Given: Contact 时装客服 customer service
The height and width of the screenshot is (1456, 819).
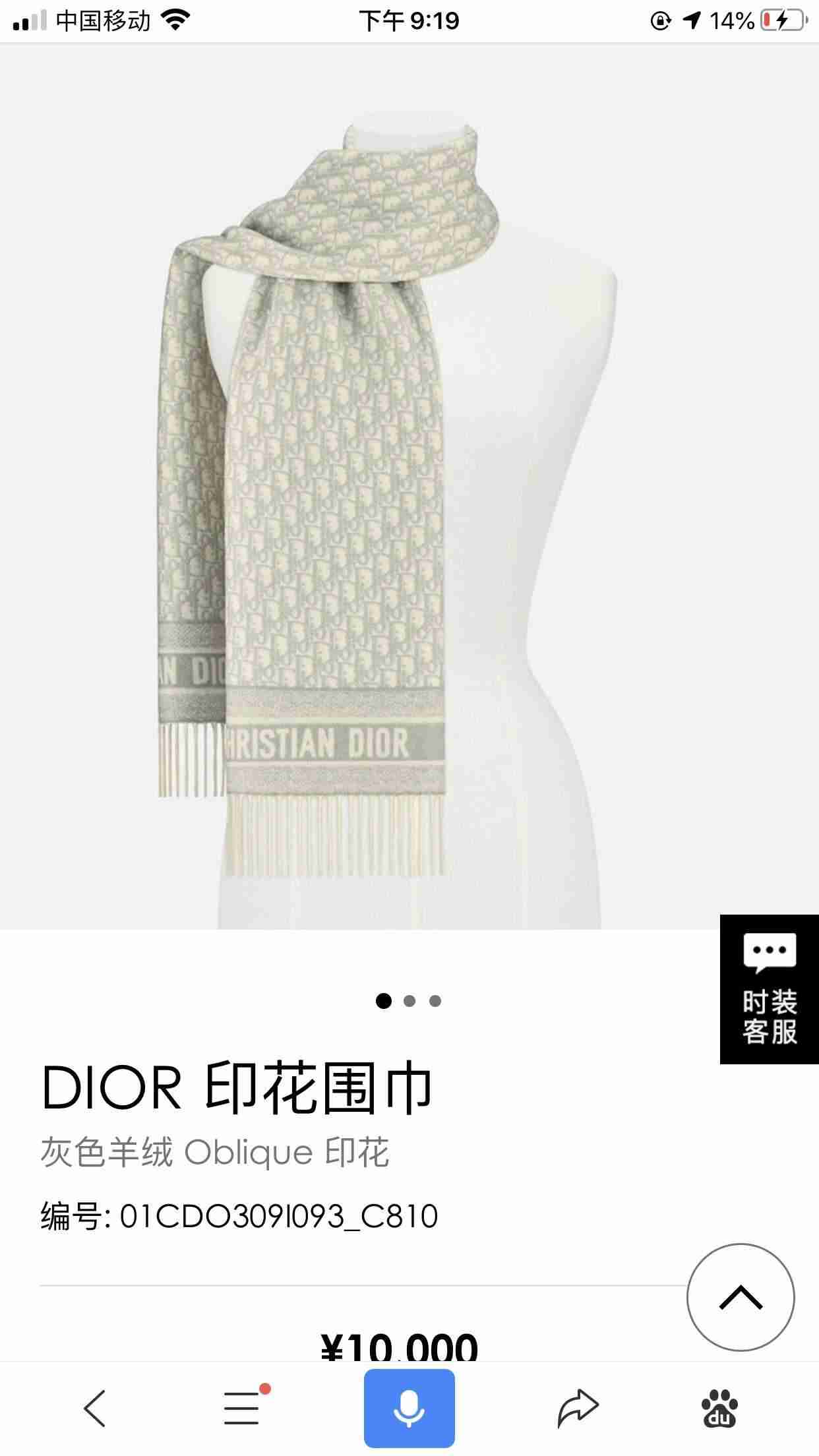Looking at the screenshot, I should [769, 989].
